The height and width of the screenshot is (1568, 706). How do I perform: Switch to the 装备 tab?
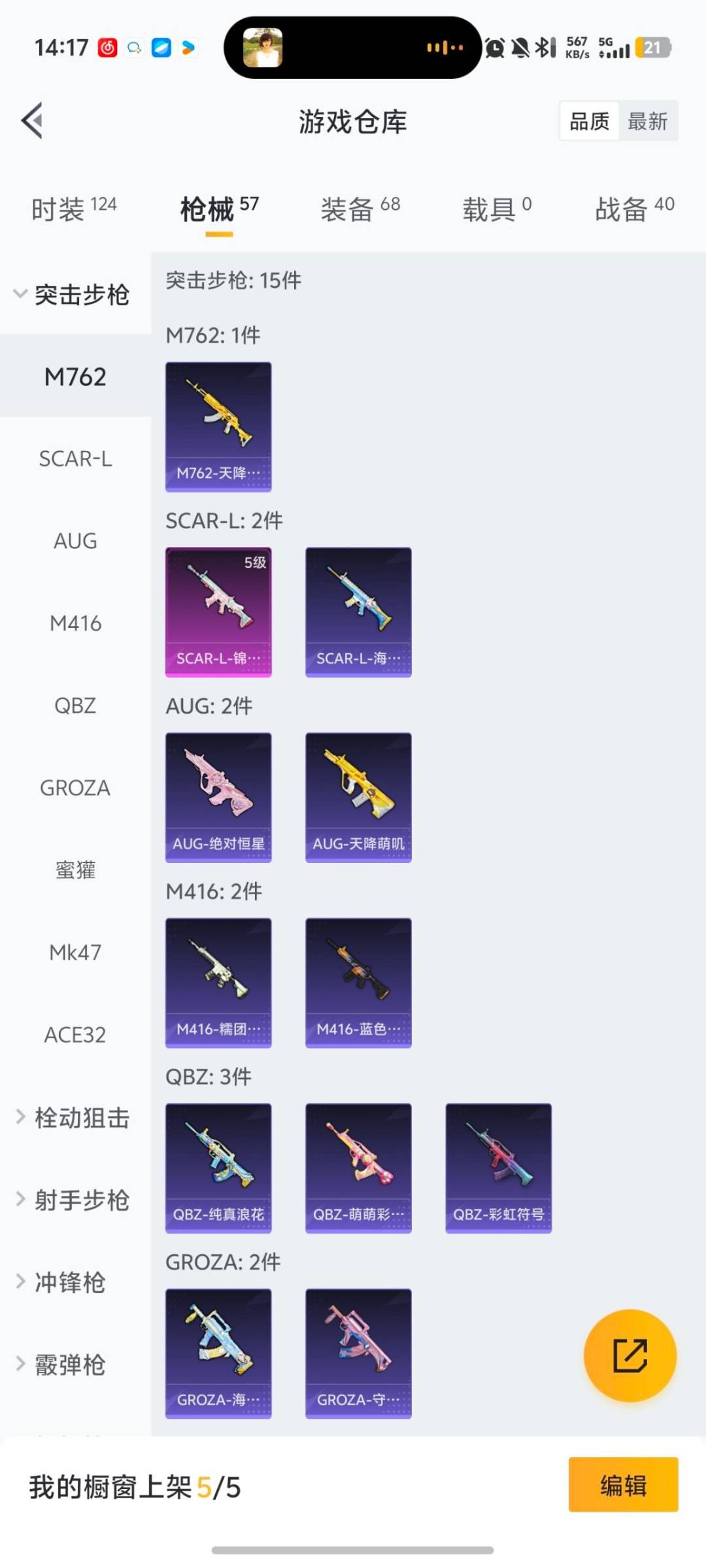point(360,209)
